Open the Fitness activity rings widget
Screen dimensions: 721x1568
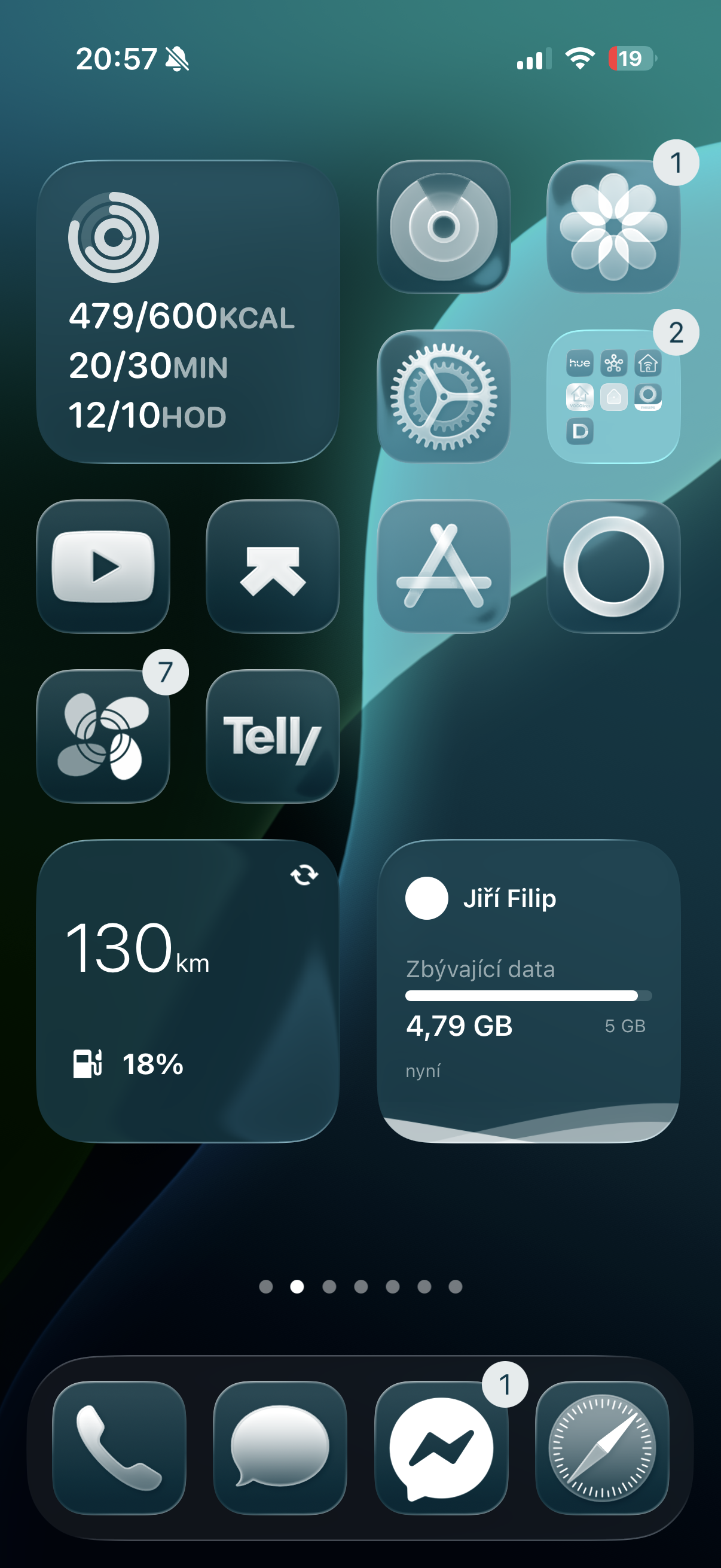click(187, 312)
